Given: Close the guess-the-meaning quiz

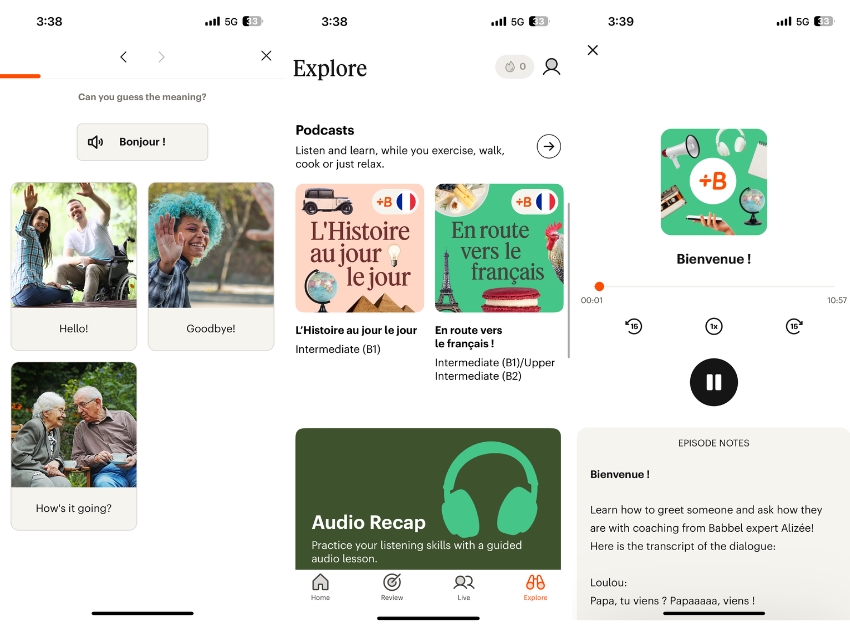Looking at the screenshot, I should (x=266, y=56).
